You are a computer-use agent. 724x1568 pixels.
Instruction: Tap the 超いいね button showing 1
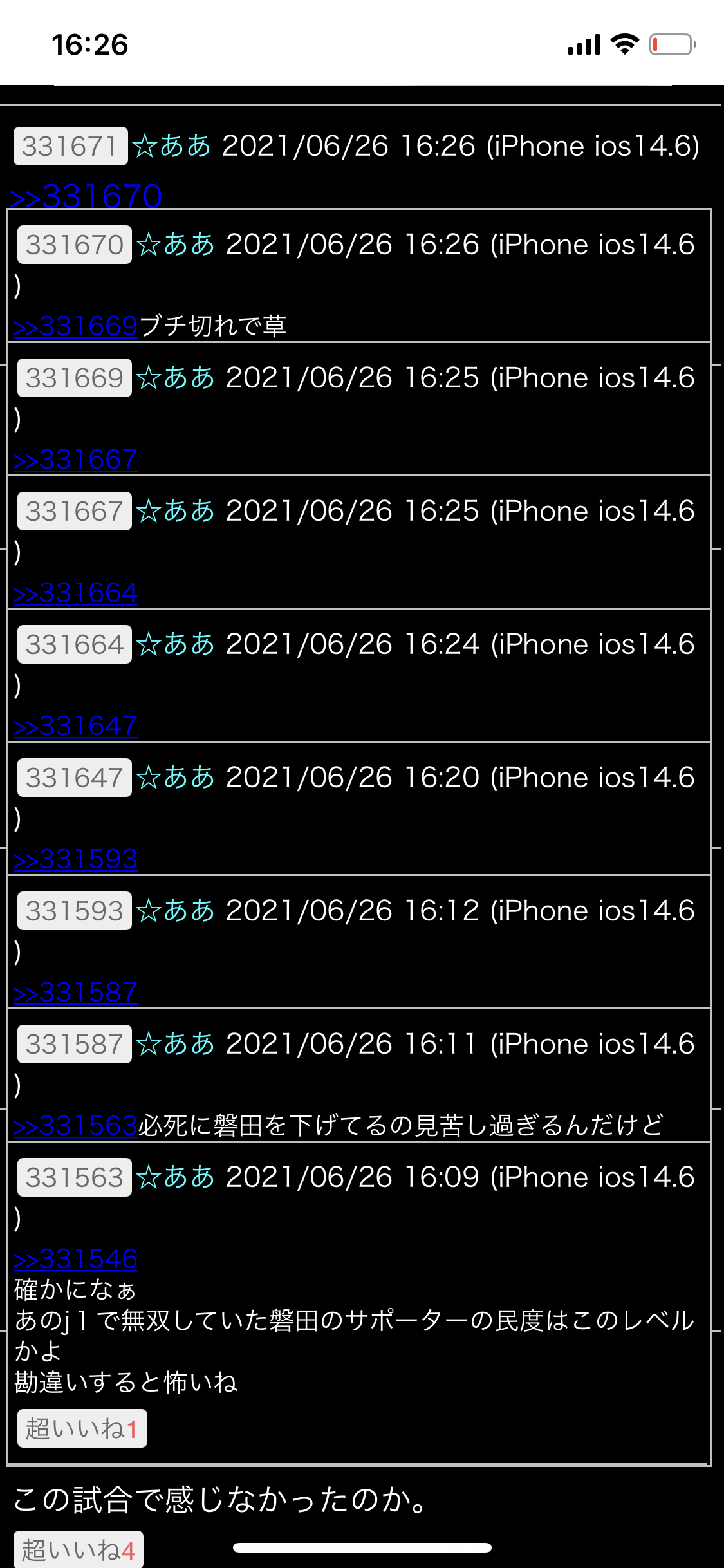(82, 1428)
